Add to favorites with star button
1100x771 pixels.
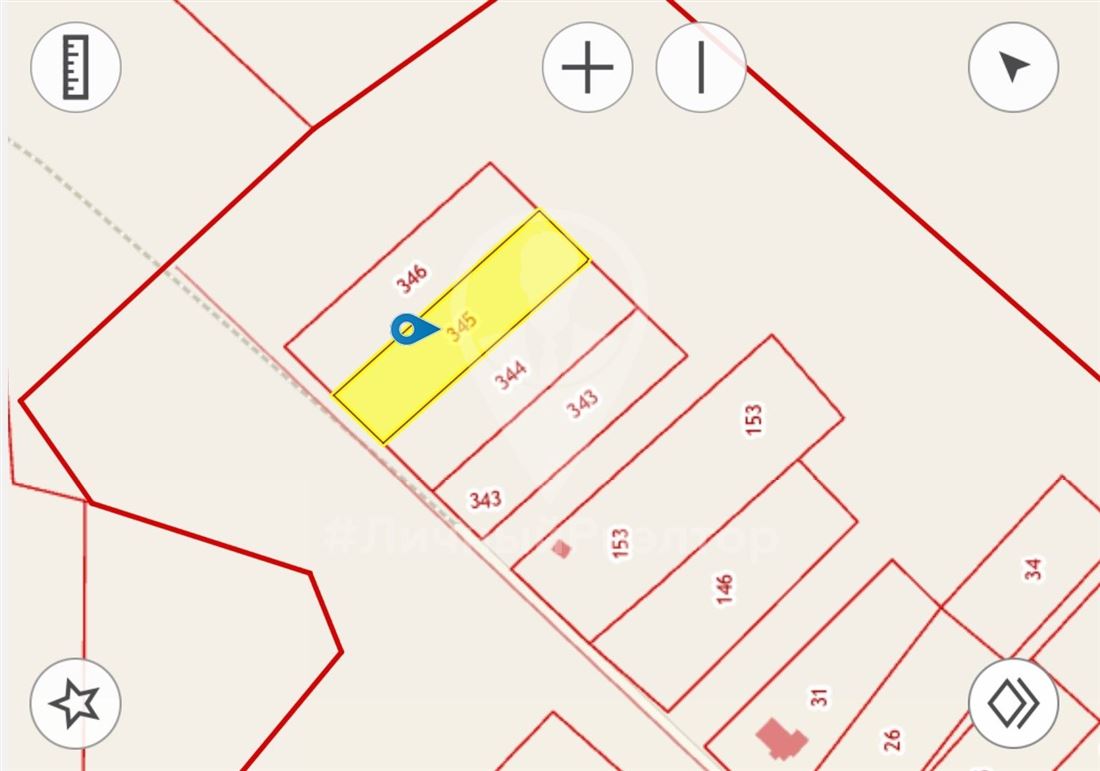[76, 703]
